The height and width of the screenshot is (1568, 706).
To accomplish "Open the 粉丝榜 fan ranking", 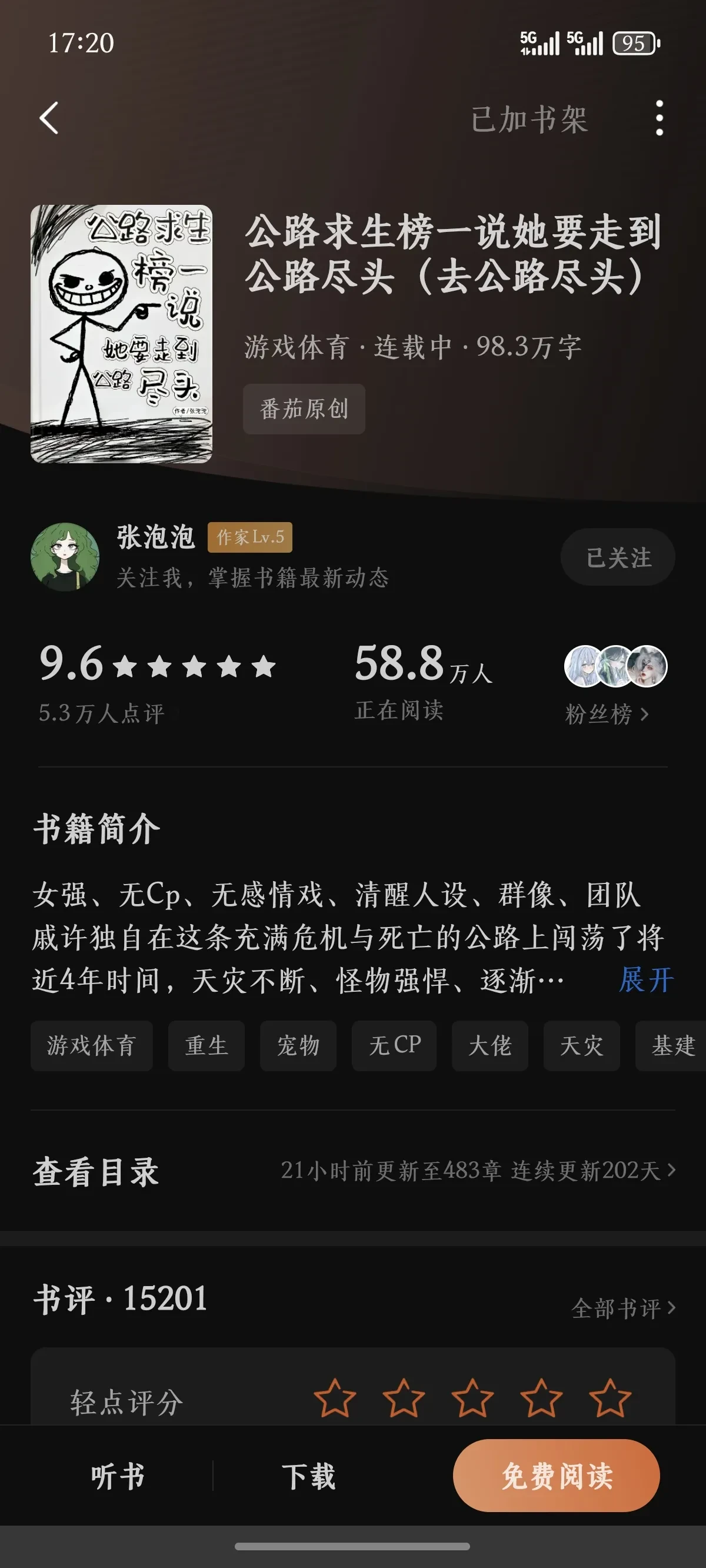I will (607, 713).
